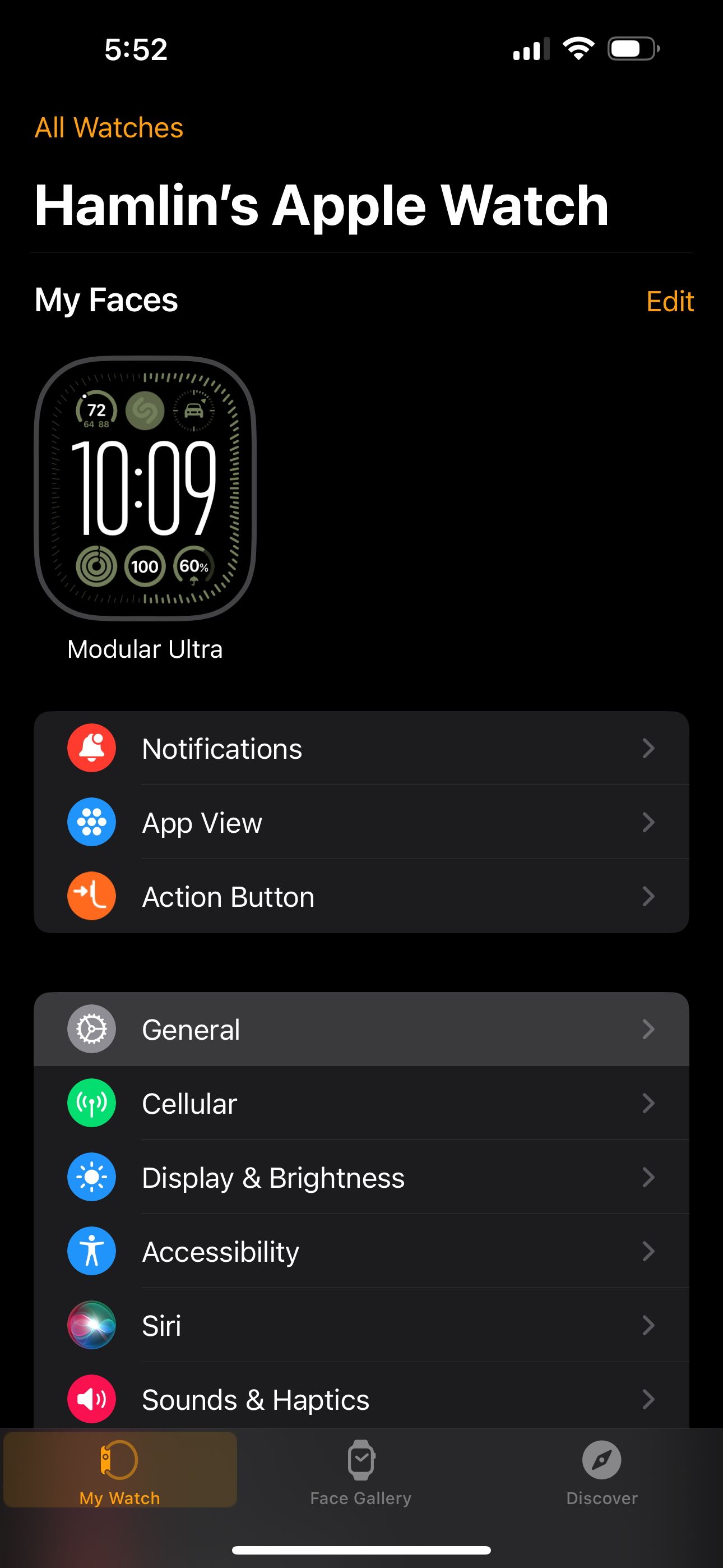723x1568 pixels.
Task: Switch to the Face Gallery tab
Action: tap(361, 1479)
